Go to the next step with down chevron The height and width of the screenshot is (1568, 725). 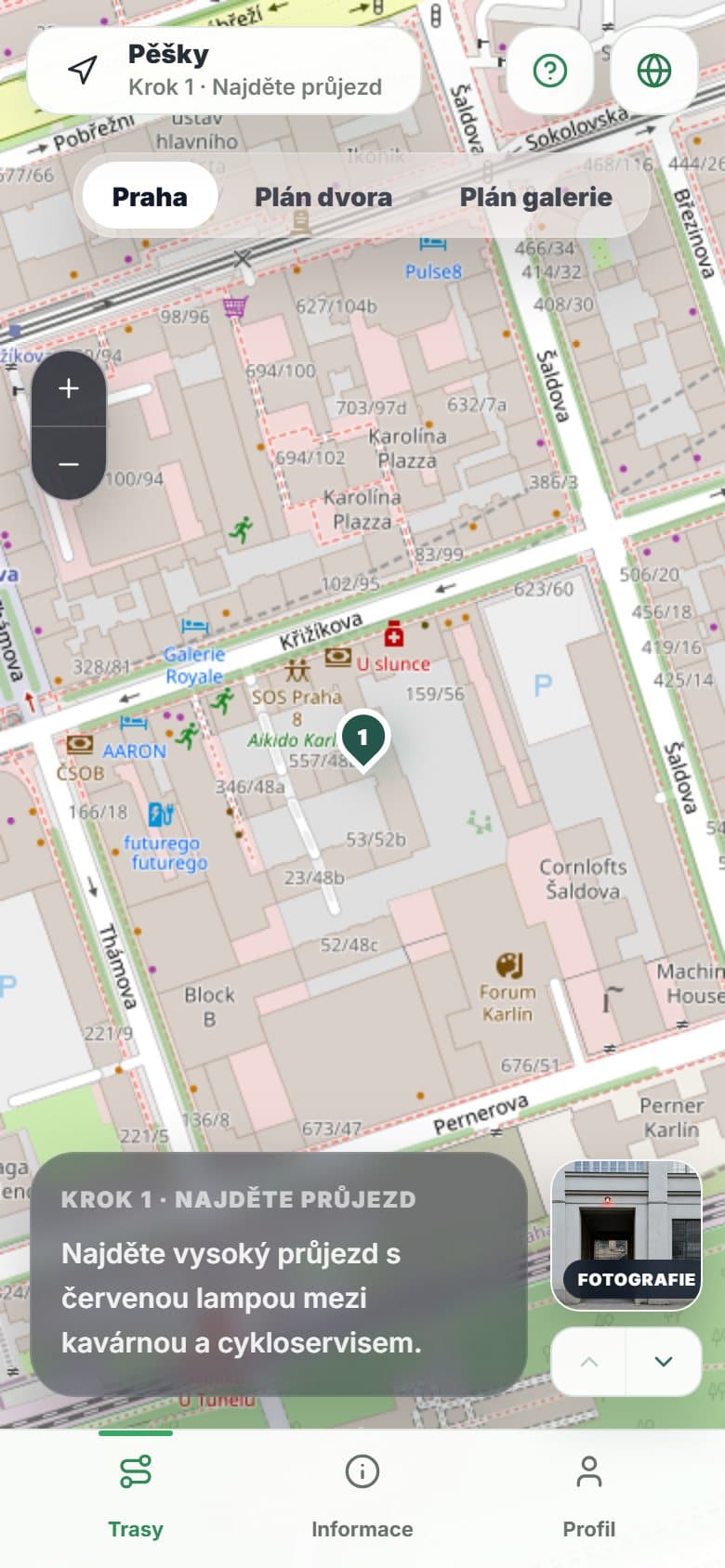pos(664,1362)
